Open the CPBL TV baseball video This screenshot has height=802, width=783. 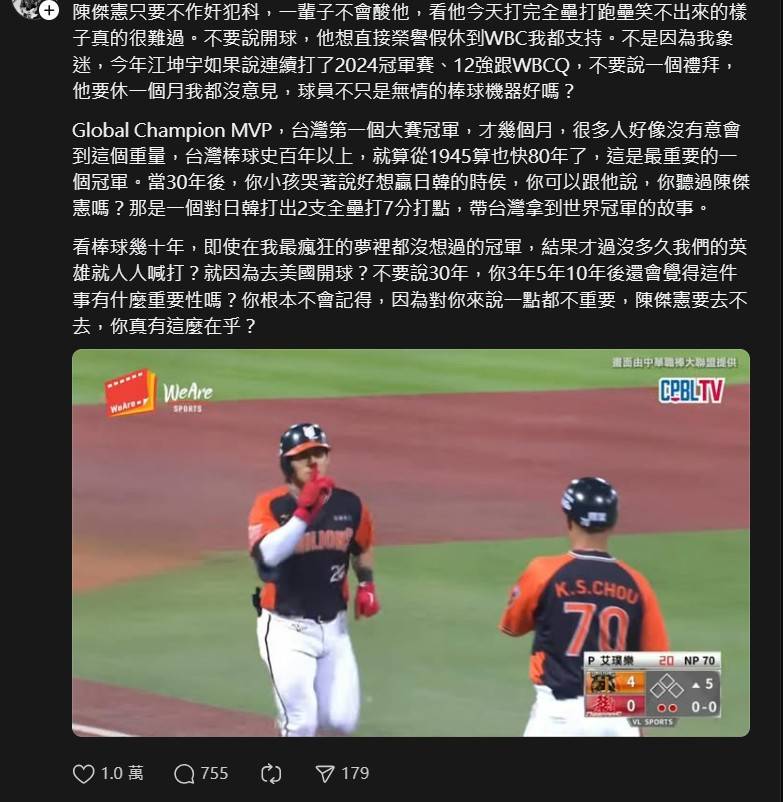click(x=410, y=542)
